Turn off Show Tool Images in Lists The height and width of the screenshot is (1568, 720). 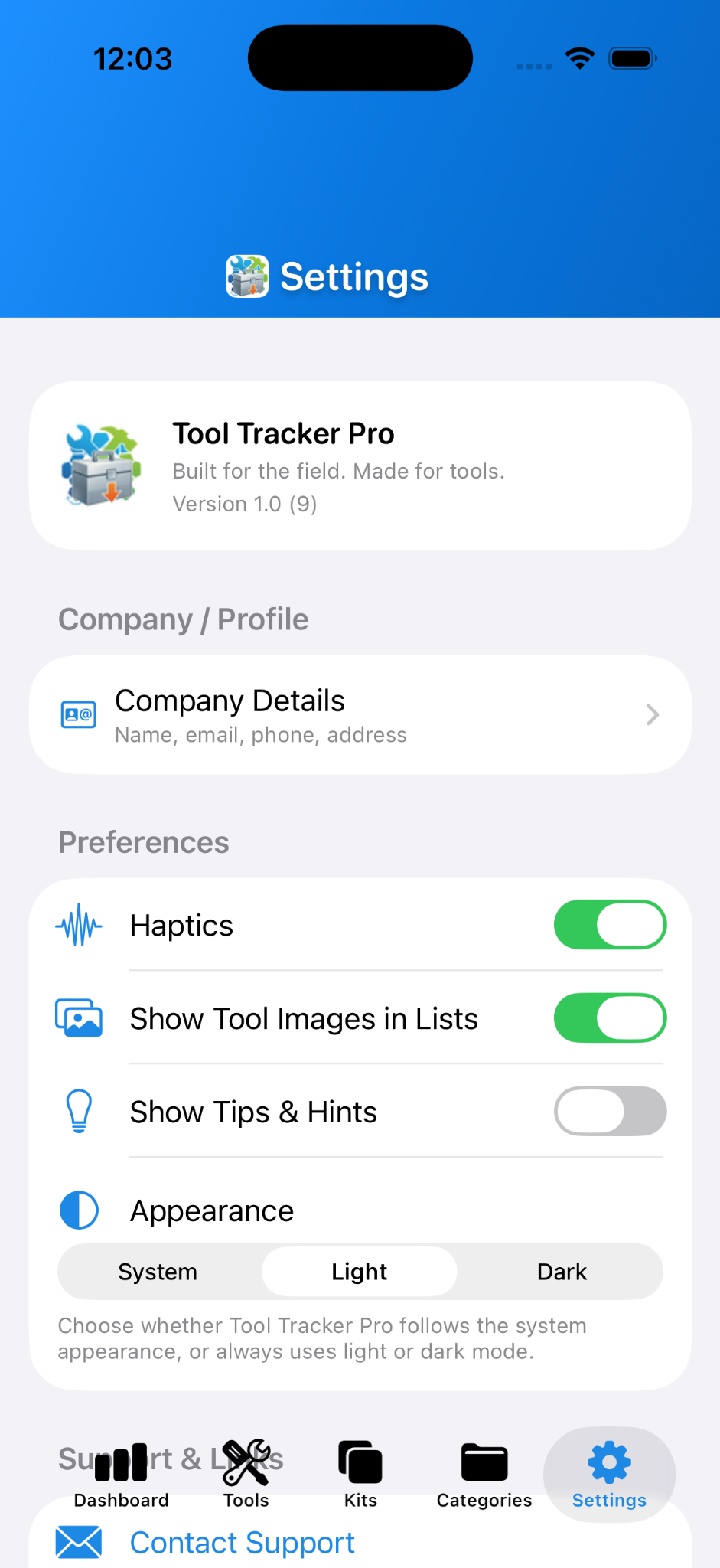610,1018
